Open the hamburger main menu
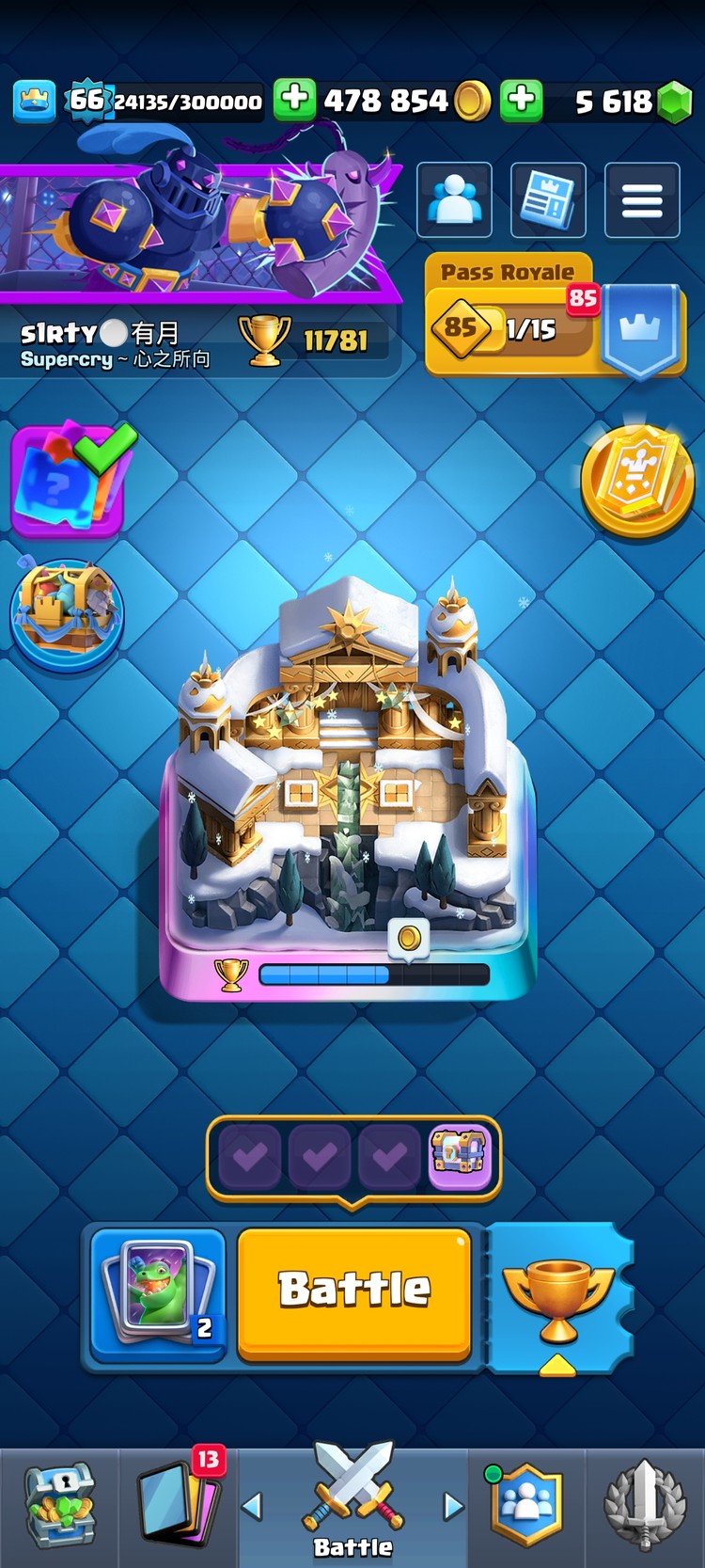 coord(642,200)
